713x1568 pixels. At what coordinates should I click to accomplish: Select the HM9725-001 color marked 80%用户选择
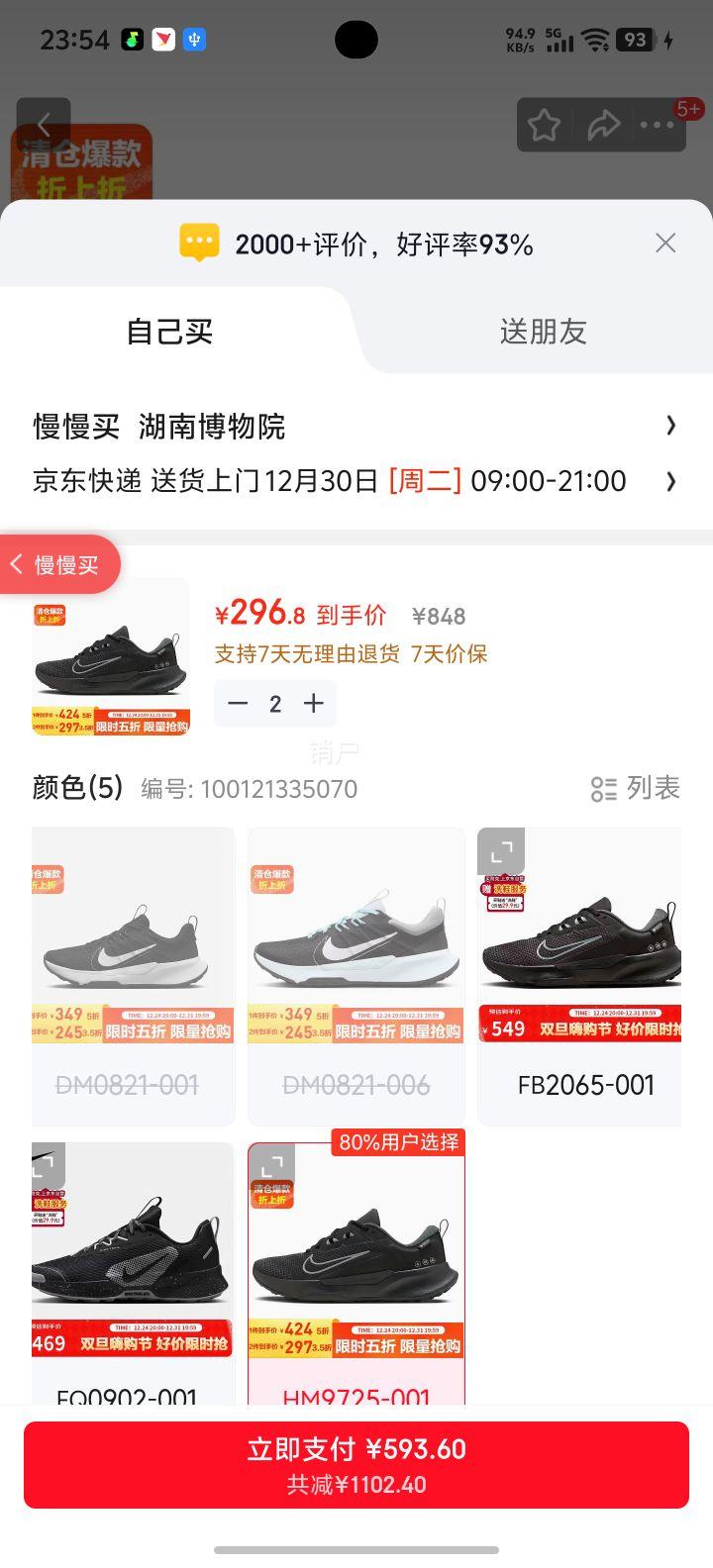[x=356, y=1257]
